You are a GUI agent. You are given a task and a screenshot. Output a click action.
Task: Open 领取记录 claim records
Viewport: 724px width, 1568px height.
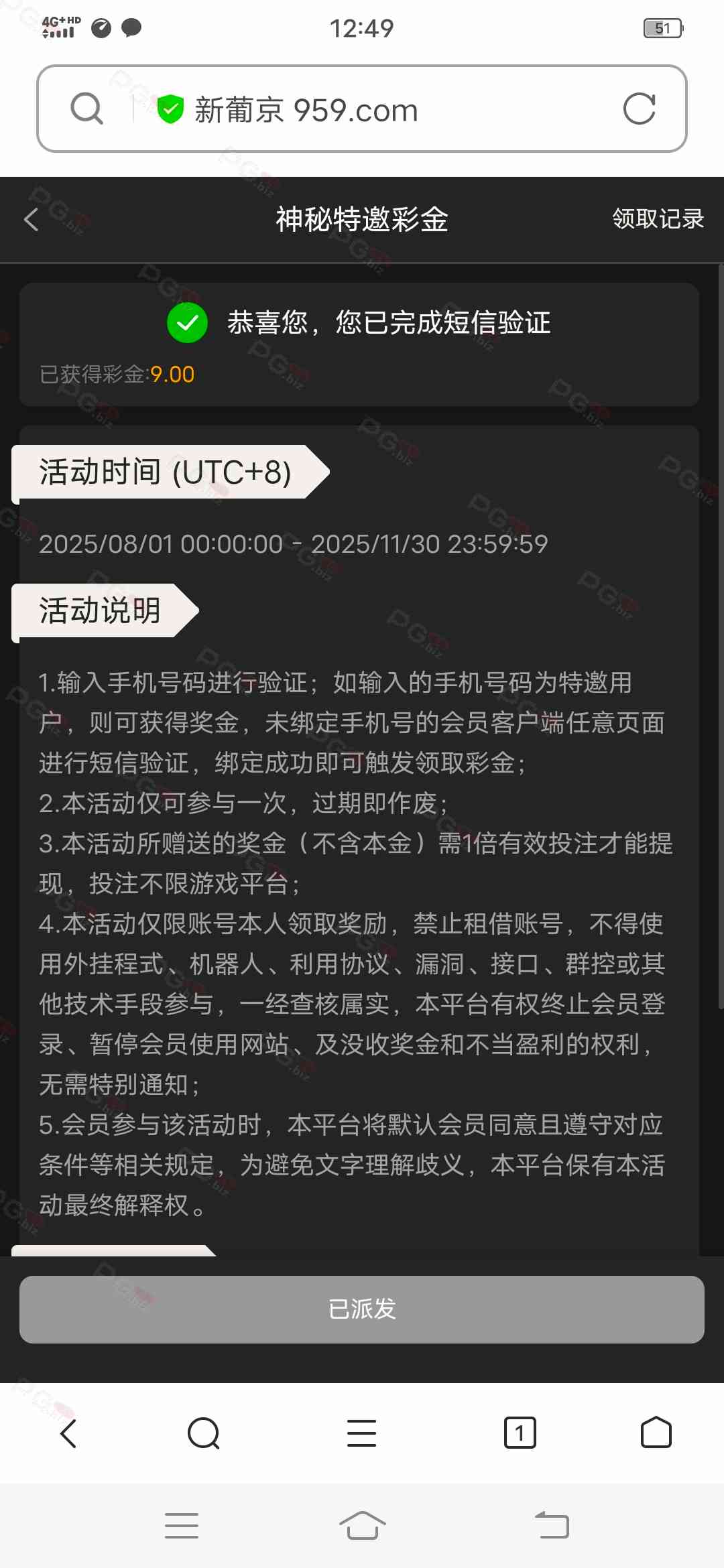tap(658, 219)
